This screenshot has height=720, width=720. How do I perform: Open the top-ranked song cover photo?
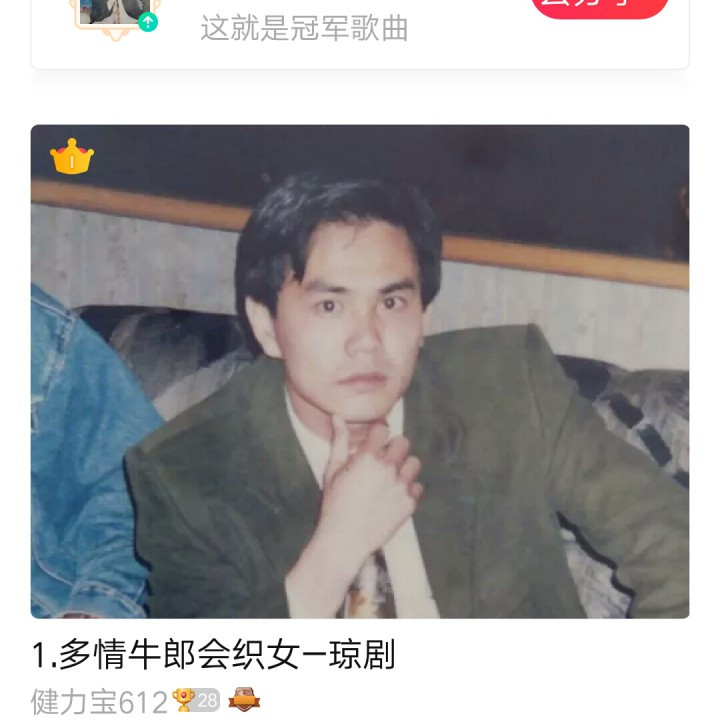click(x=360, y=371)
